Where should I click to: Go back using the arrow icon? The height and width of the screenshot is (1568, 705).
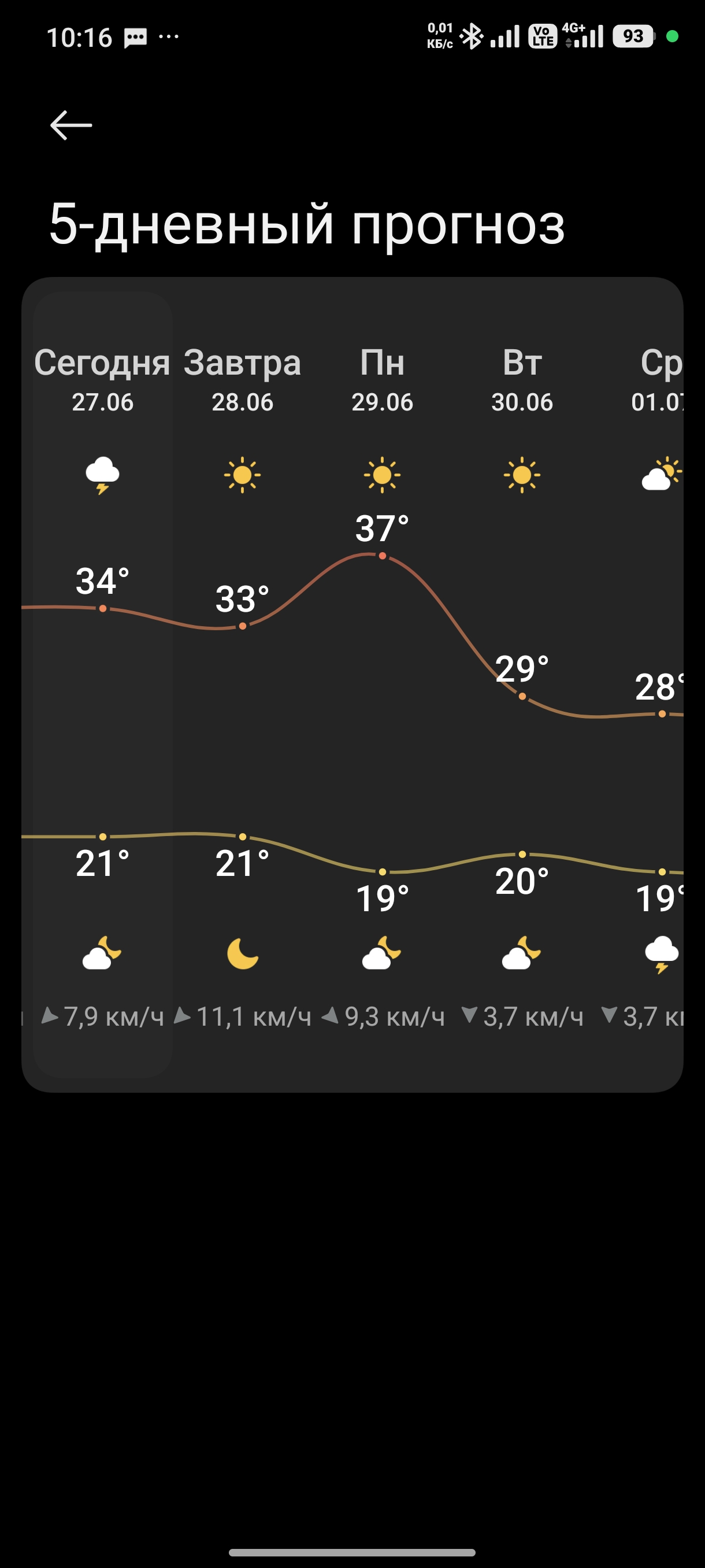(71, 125)
